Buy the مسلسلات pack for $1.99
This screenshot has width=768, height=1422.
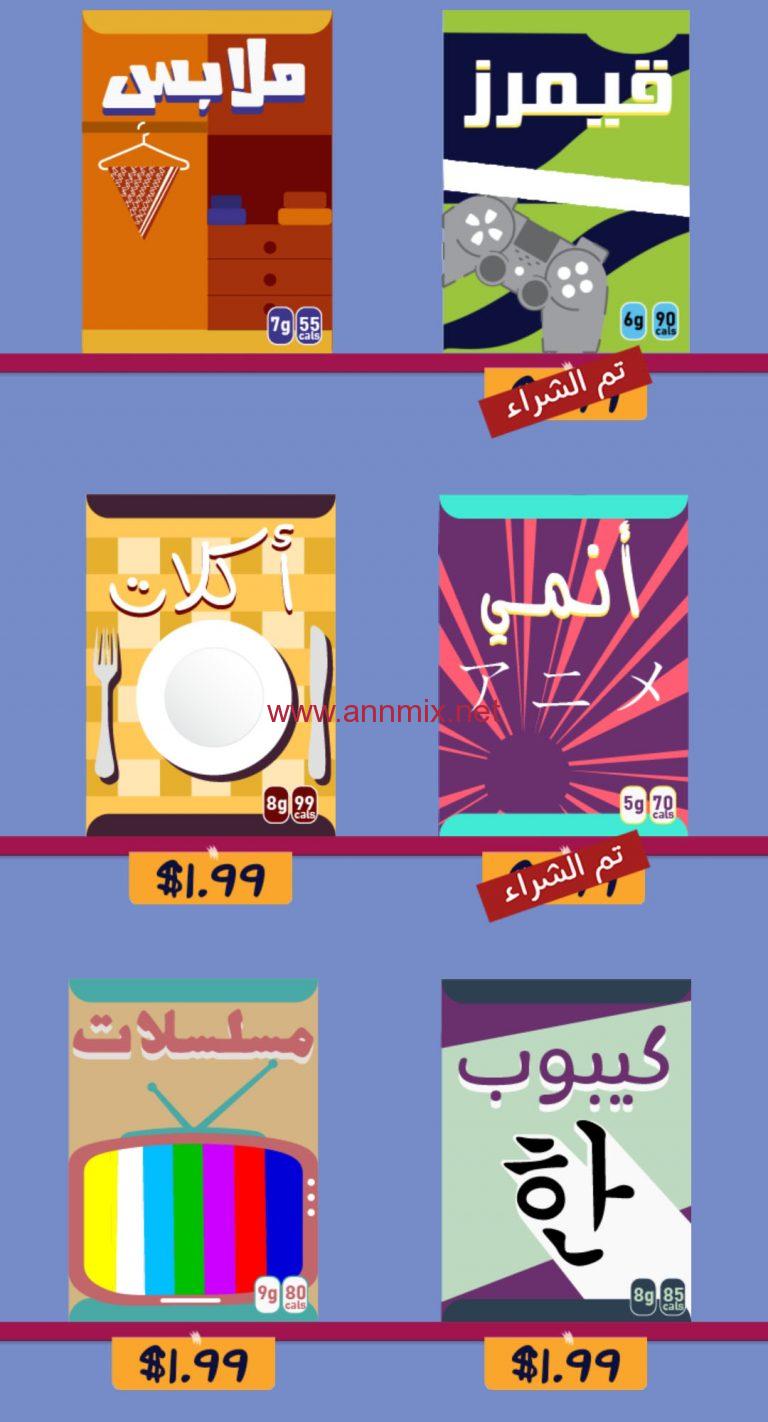193,1363
